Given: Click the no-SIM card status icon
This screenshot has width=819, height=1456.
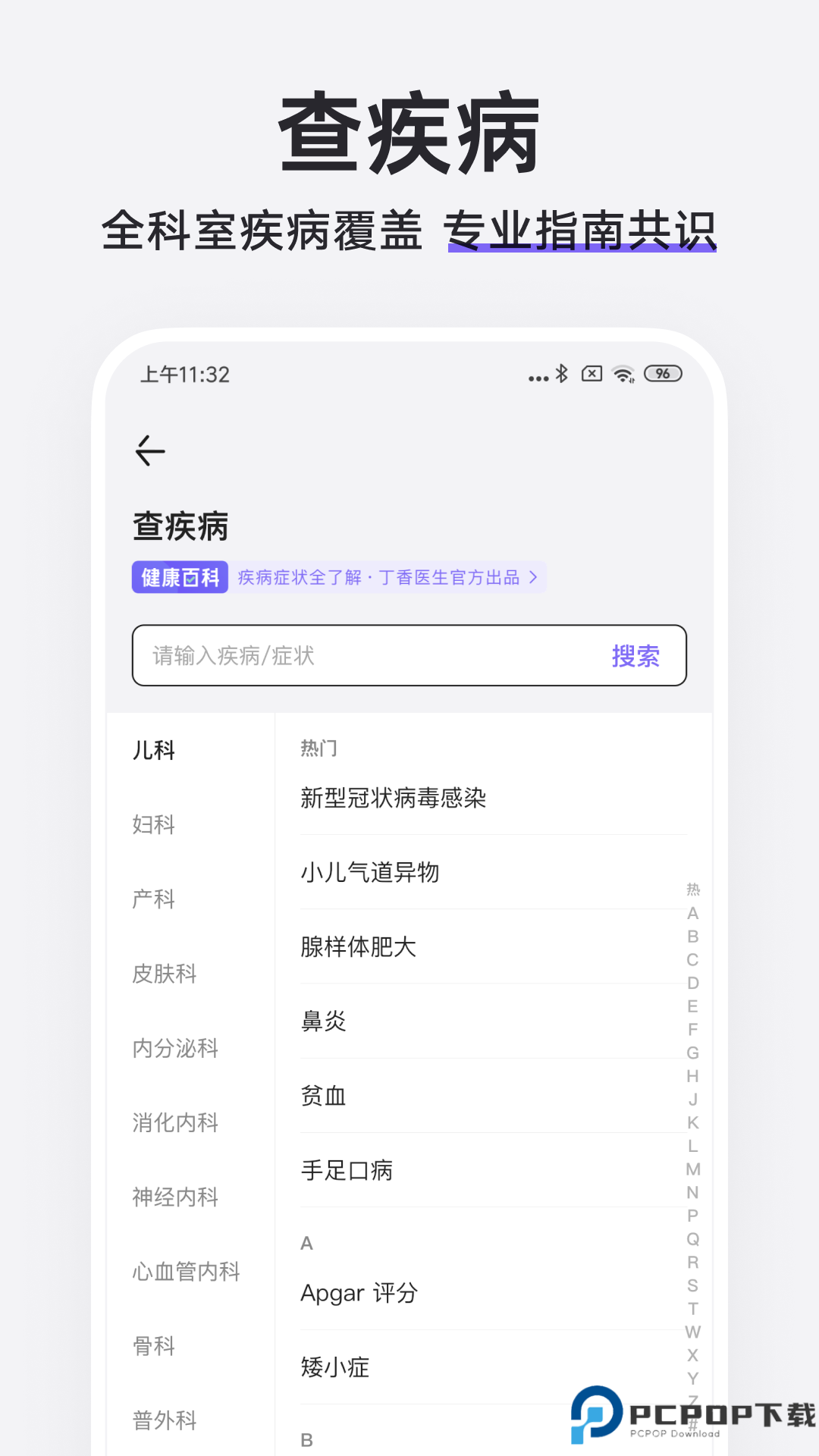Looking at the screenshot, I should tap(592, 374).
